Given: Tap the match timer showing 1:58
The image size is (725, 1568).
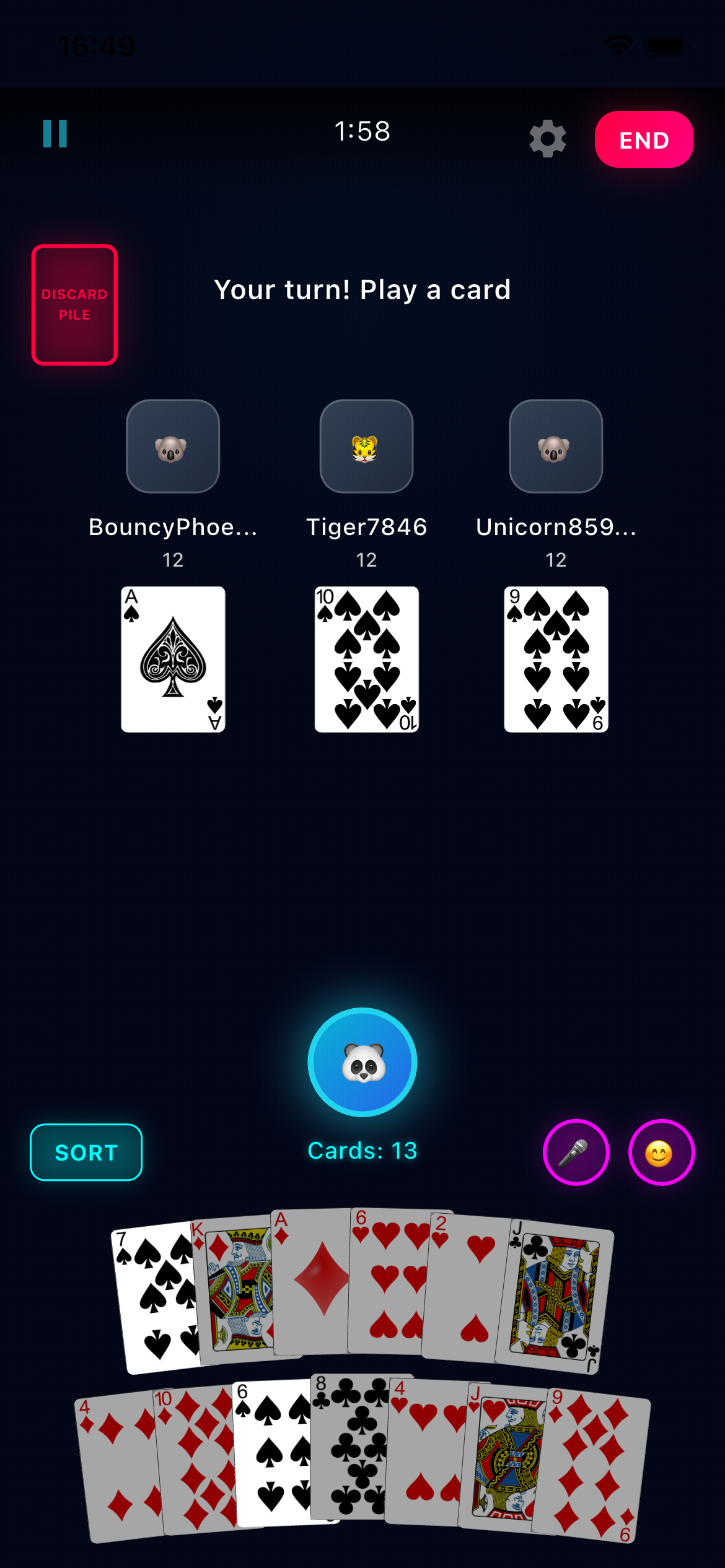Looking at the screenshot, I should click(x=362, y=132).
